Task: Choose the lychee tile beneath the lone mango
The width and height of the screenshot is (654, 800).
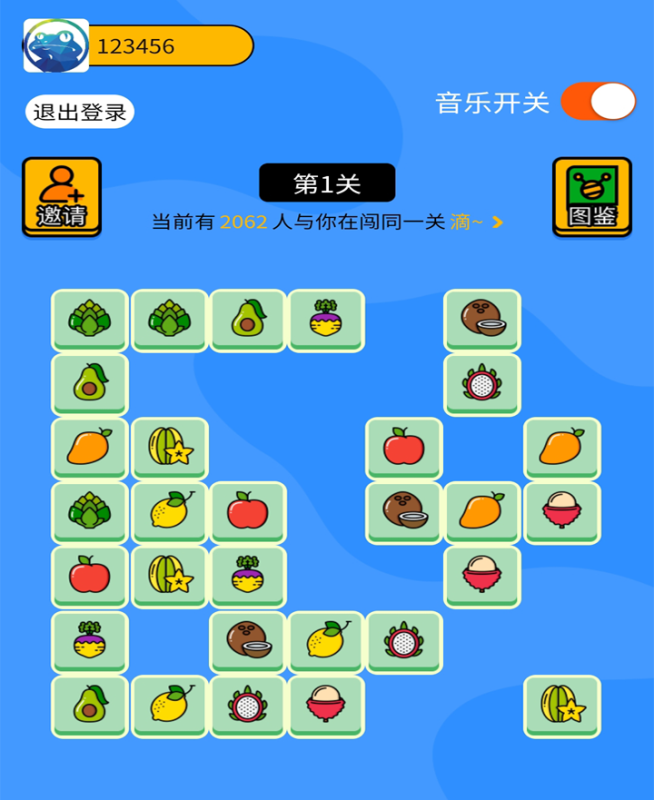Action: (562, 511)
